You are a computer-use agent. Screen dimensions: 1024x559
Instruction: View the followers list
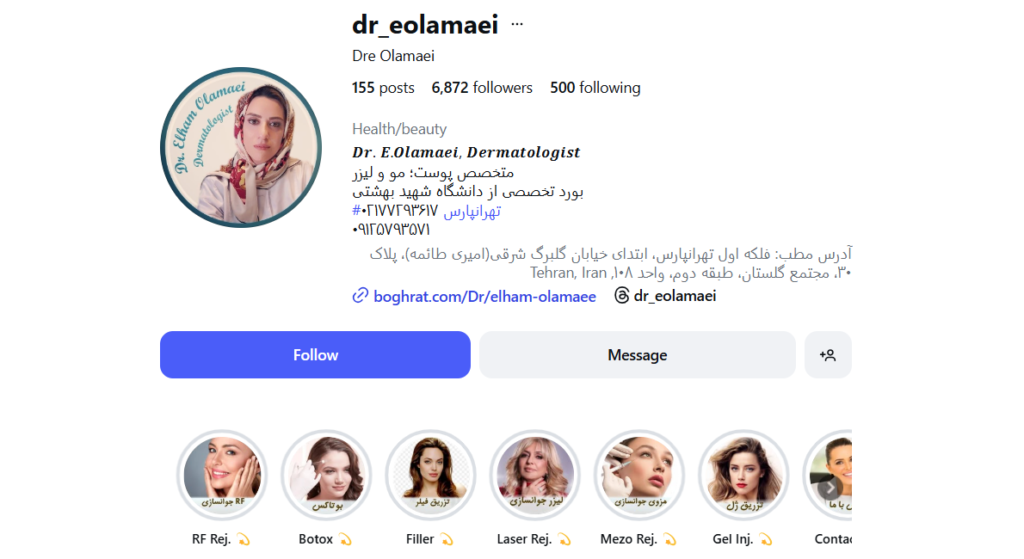pos(482,88)
